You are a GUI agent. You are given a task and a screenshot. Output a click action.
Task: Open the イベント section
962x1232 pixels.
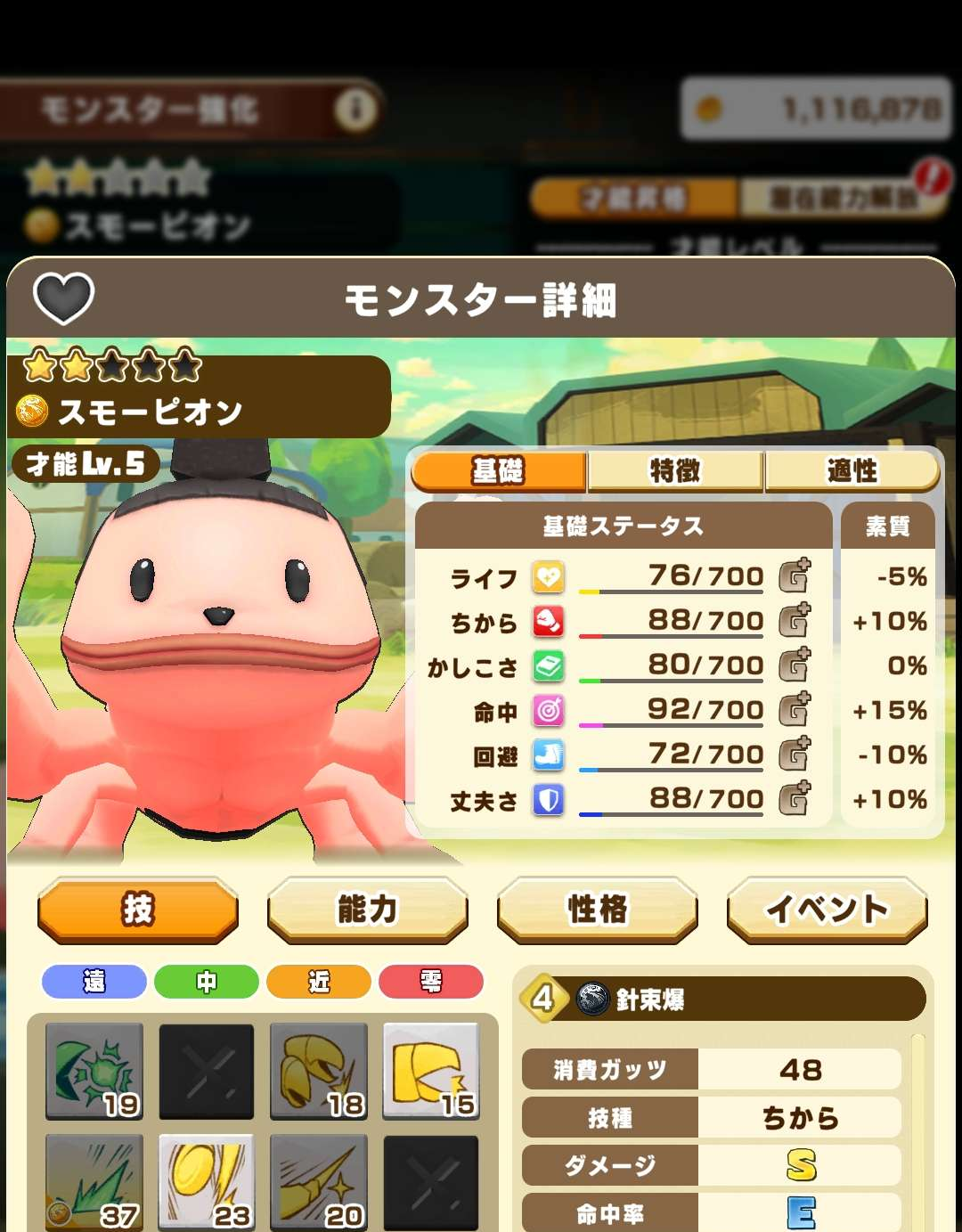coord(827,910)
